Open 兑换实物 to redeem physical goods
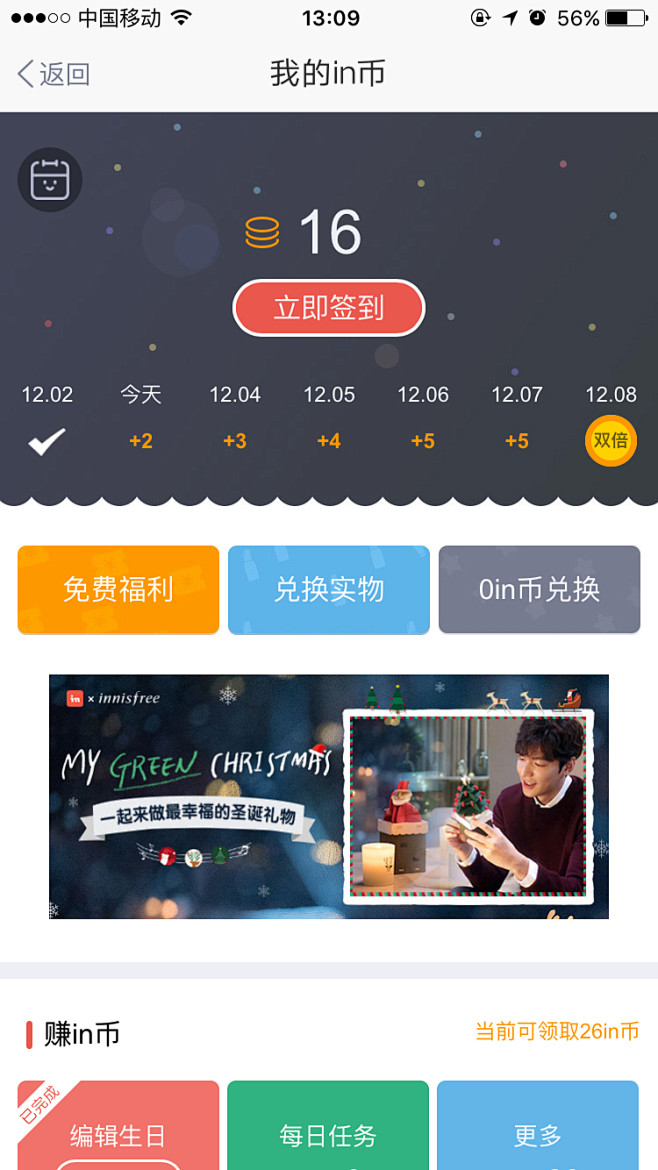 [329, 590]
